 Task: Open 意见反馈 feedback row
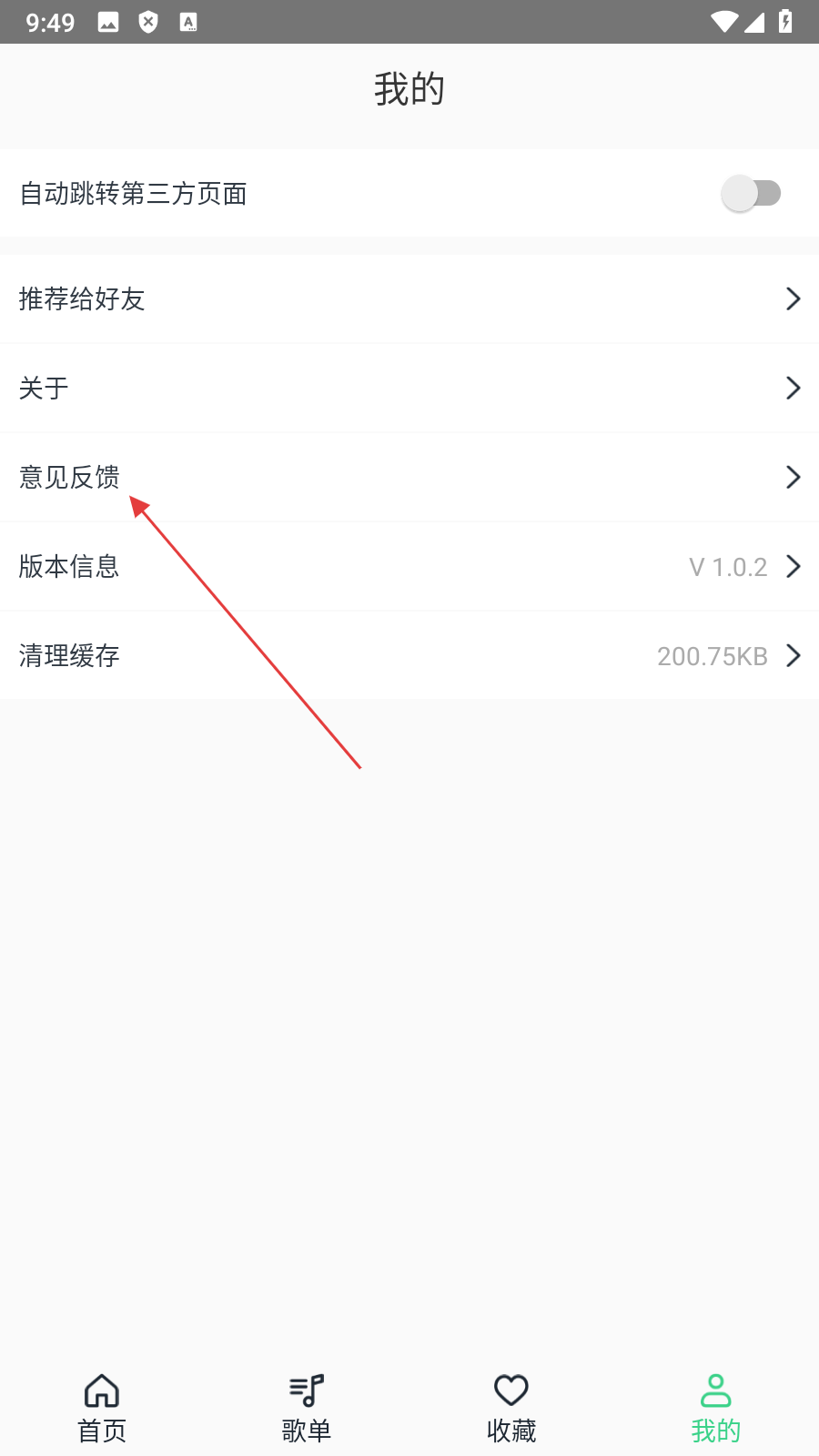[409, 477]
